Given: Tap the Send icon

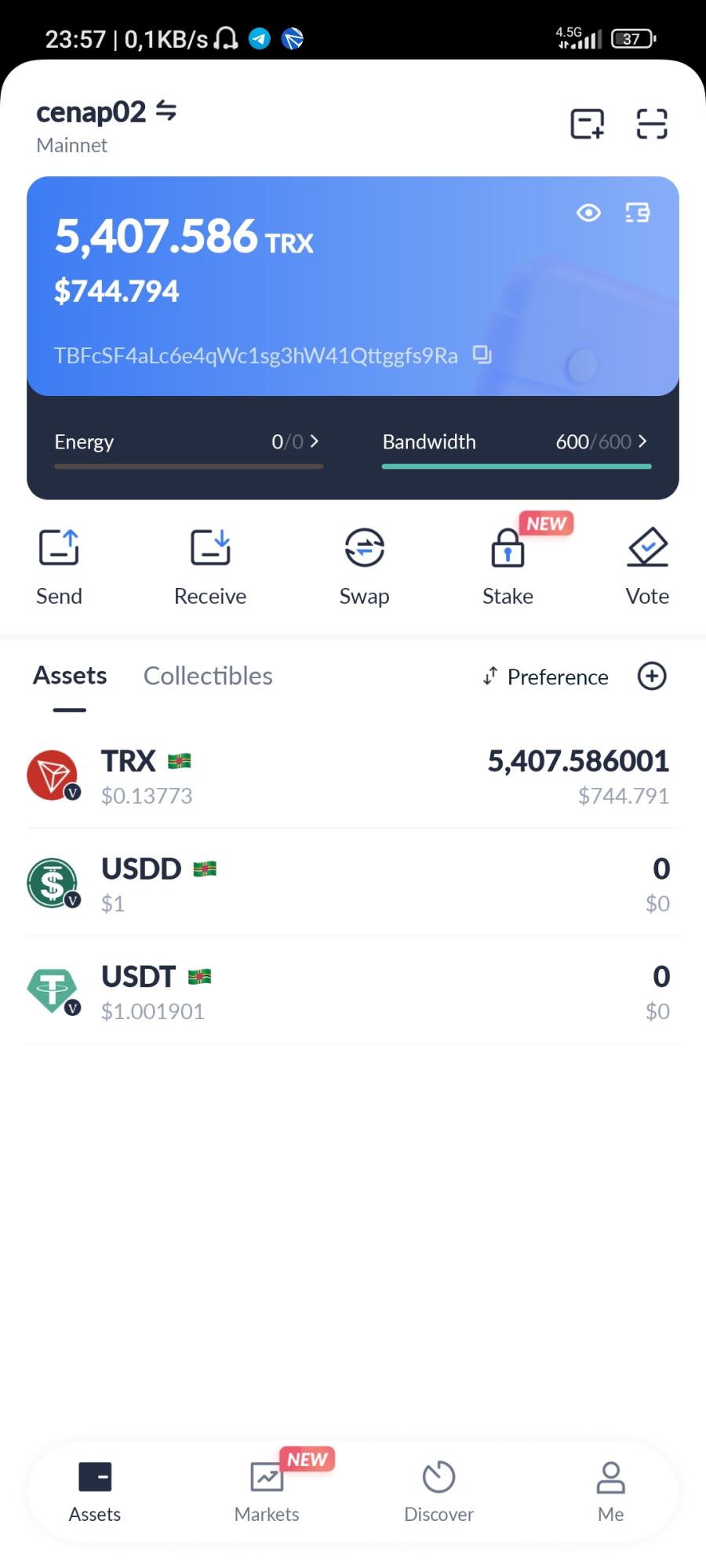Looking at the screenshot, I should pyautogui.click(x=59, y=547).
